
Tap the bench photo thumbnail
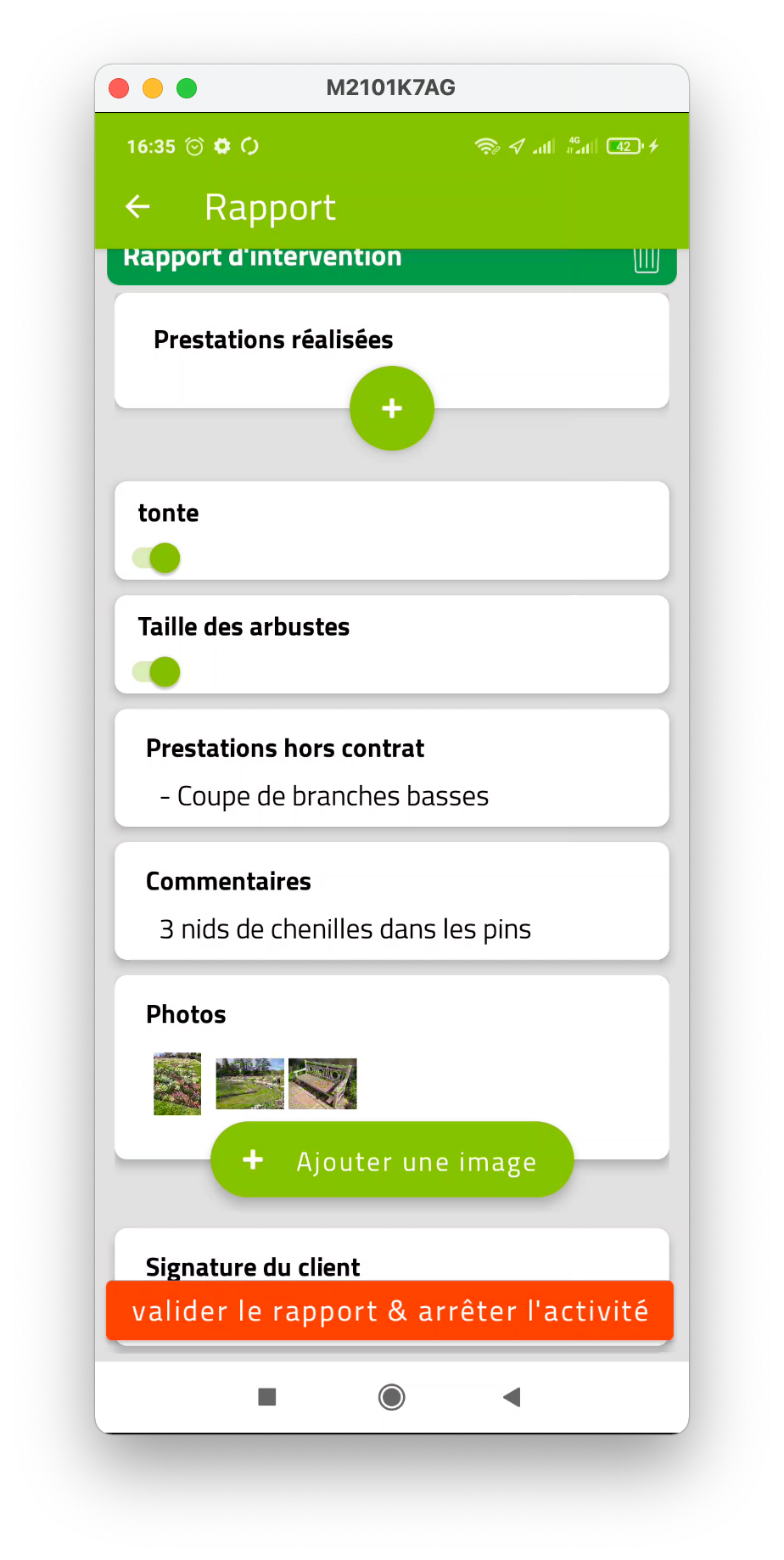click(322, 1083)
